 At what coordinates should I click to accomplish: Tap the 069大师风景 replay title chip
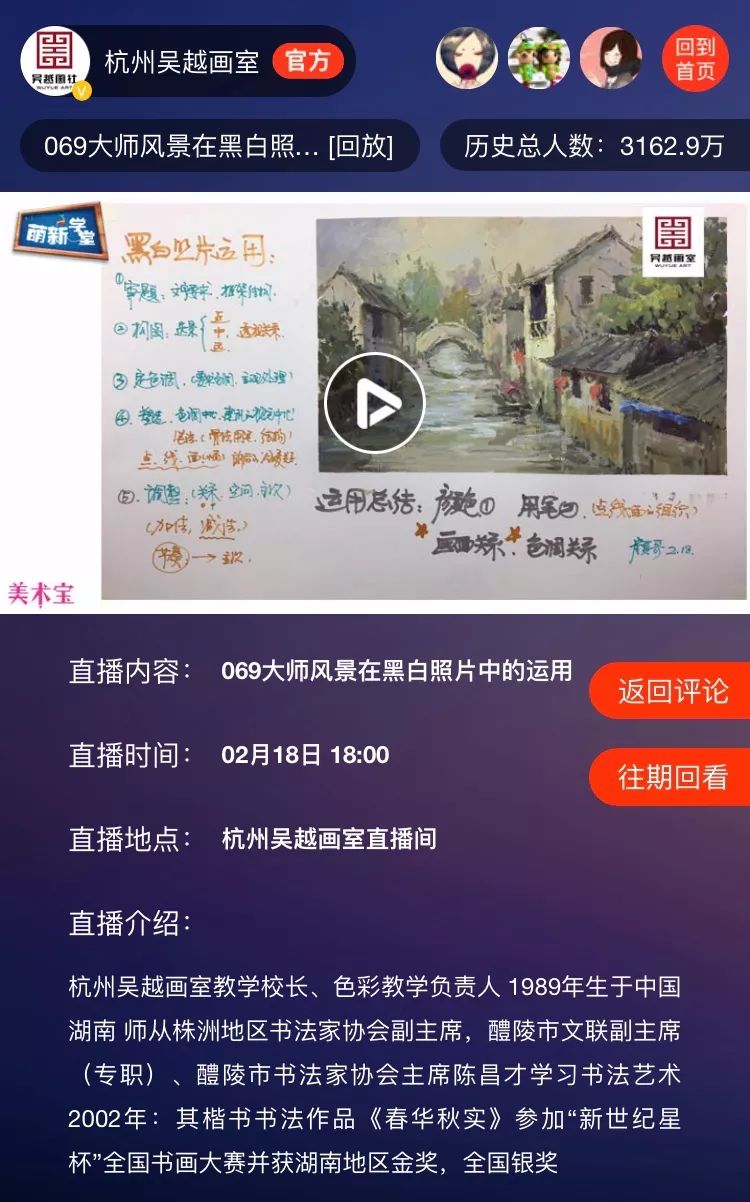point(219,146)
